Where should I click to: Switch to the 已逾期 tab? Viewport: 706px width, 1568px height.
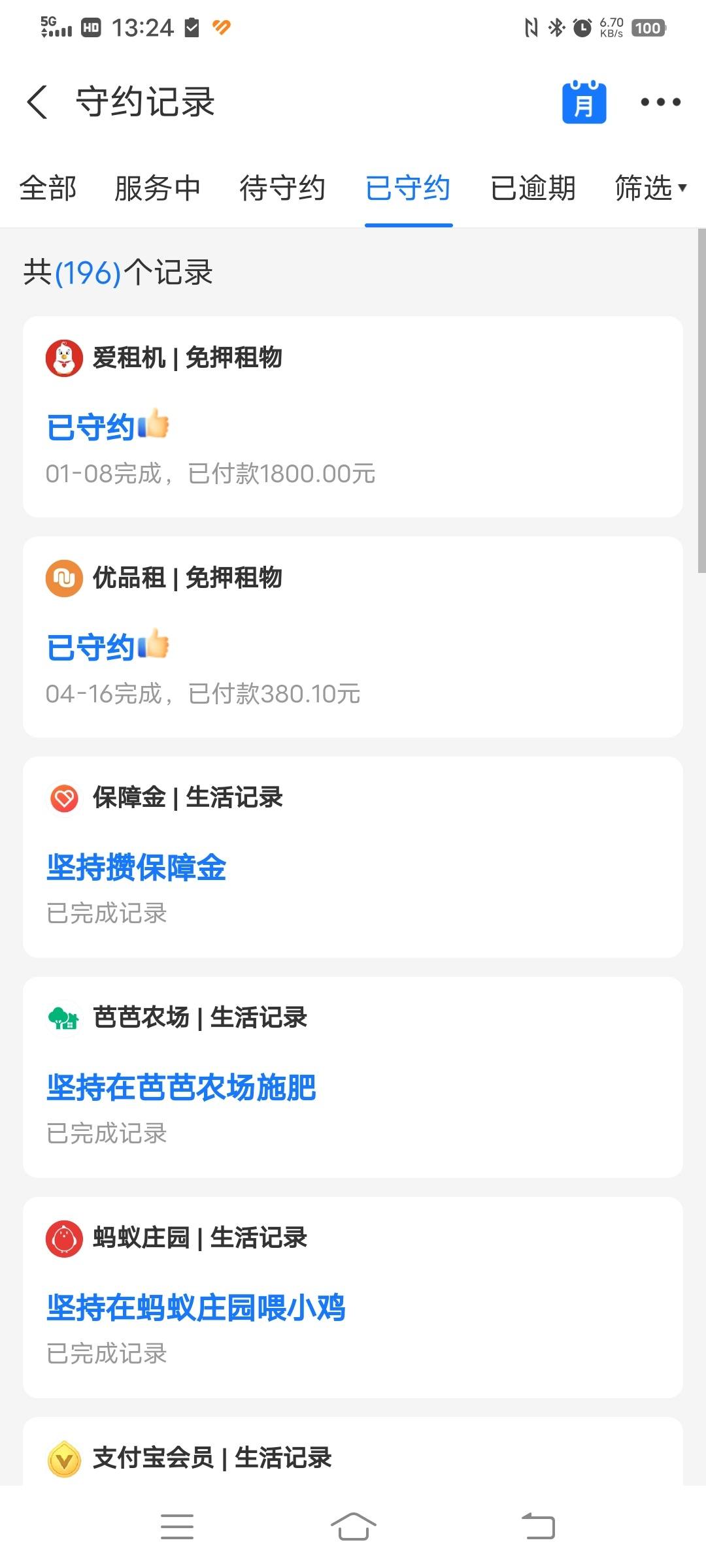[x=533, y=188]
